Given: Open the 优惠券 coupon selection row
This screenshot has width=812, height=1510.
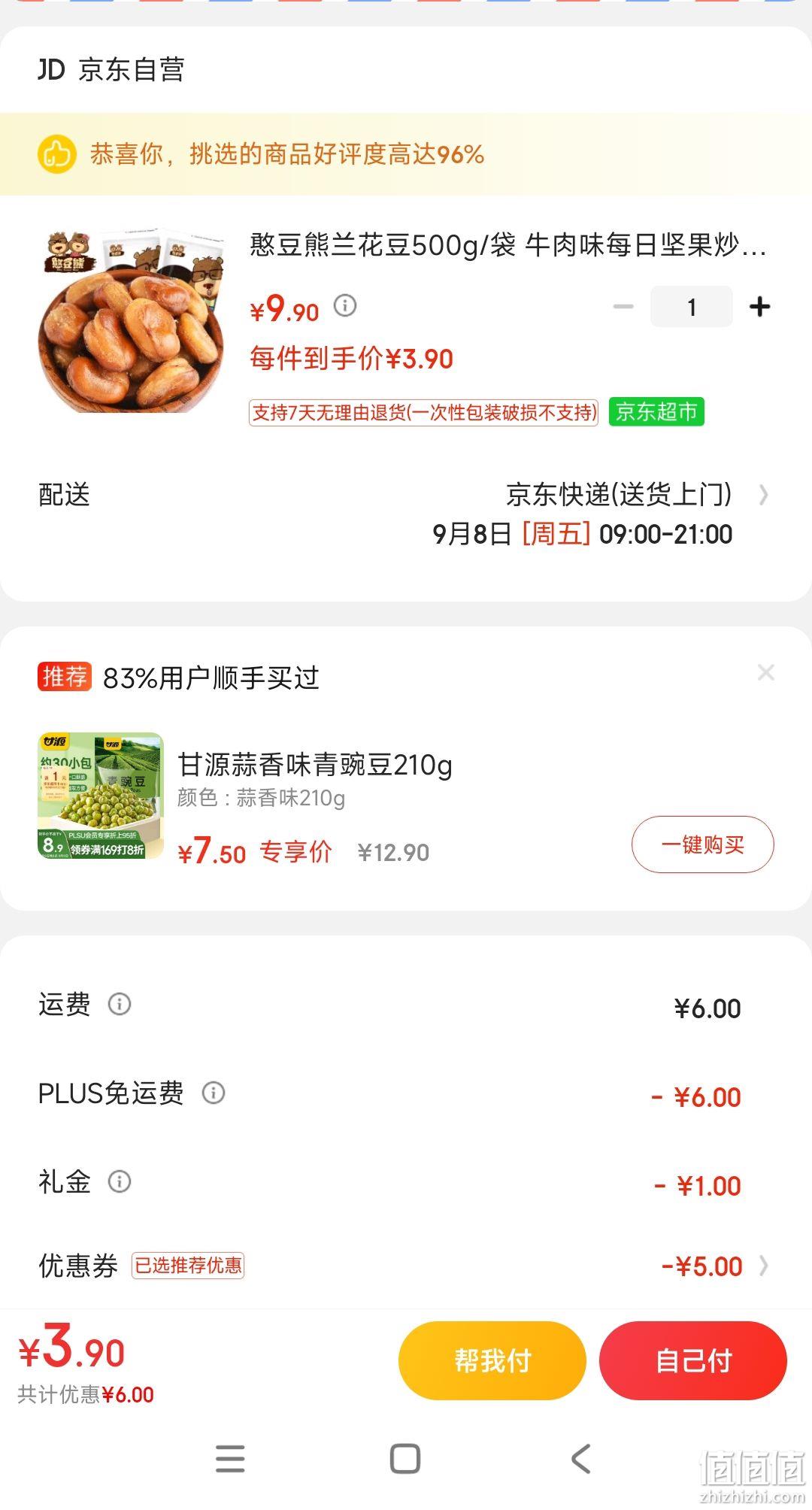Looking at the screenshot, I should click(406, 1266).
